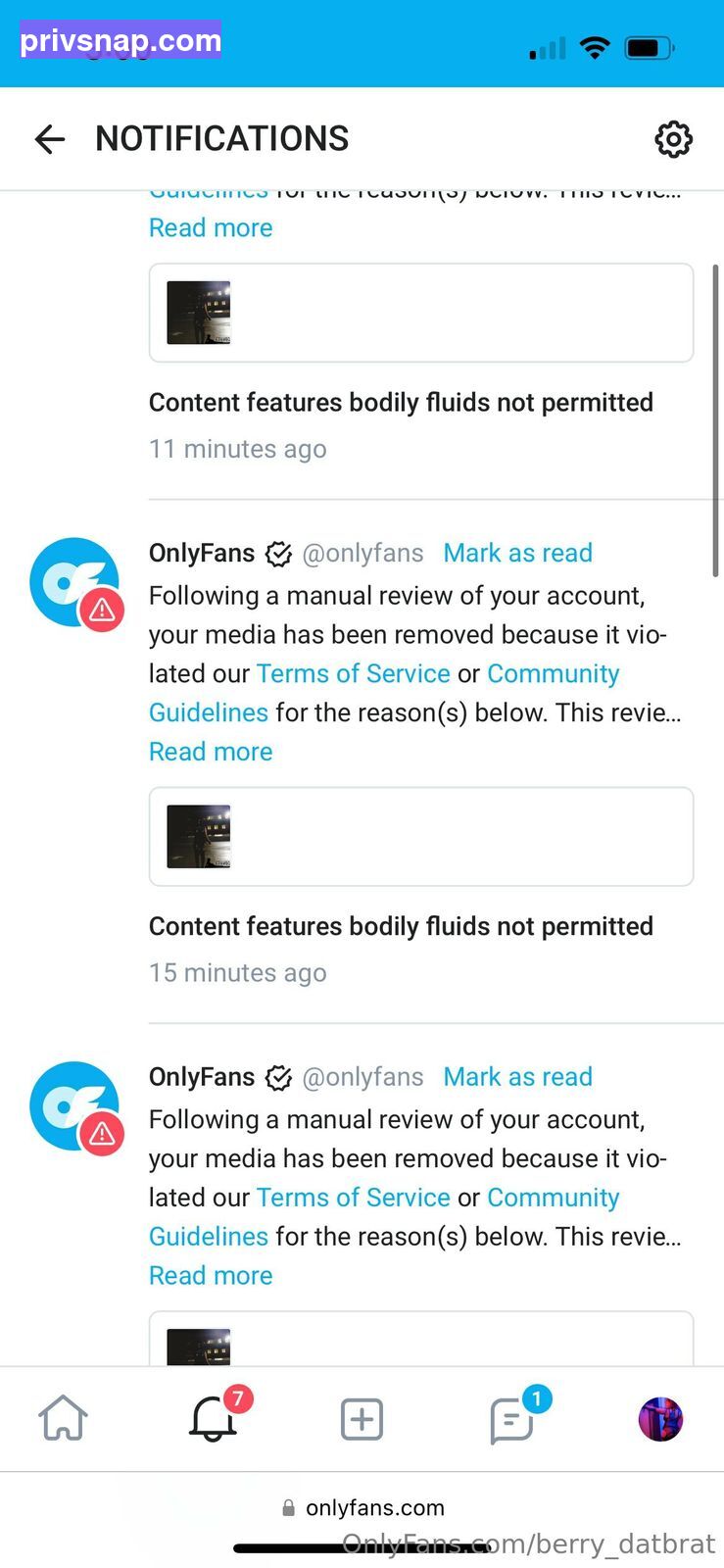Open profile avatar tab

(x=660, y=1419)
